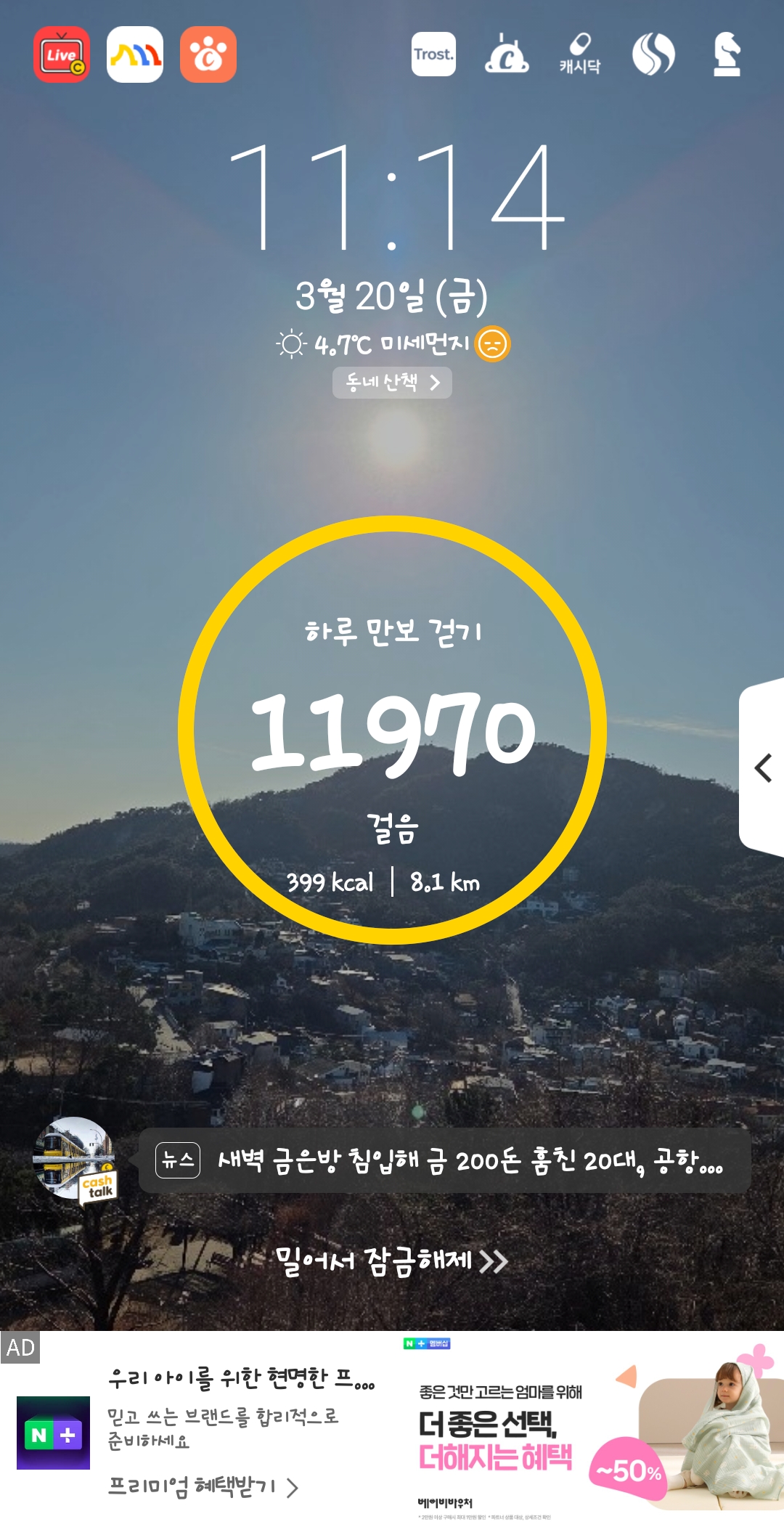Open the 동네 산책 button

coord(392,383)
